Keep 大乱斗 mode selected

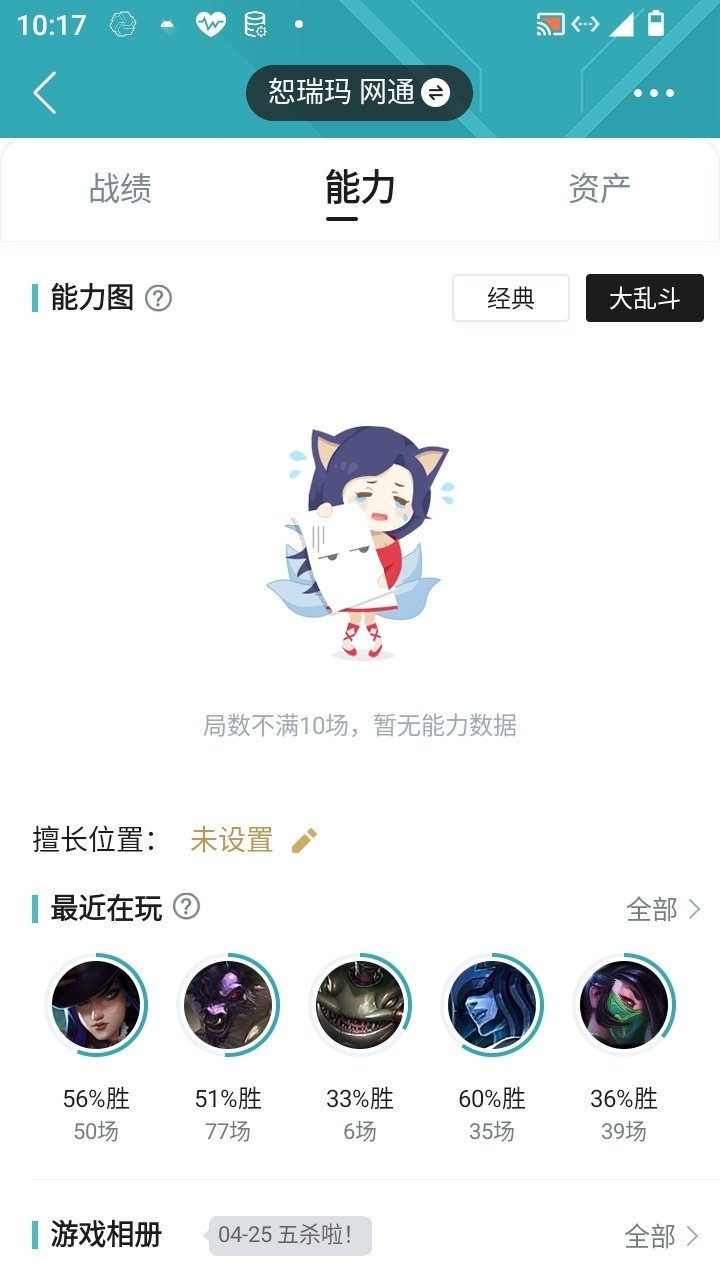[644, 297]
